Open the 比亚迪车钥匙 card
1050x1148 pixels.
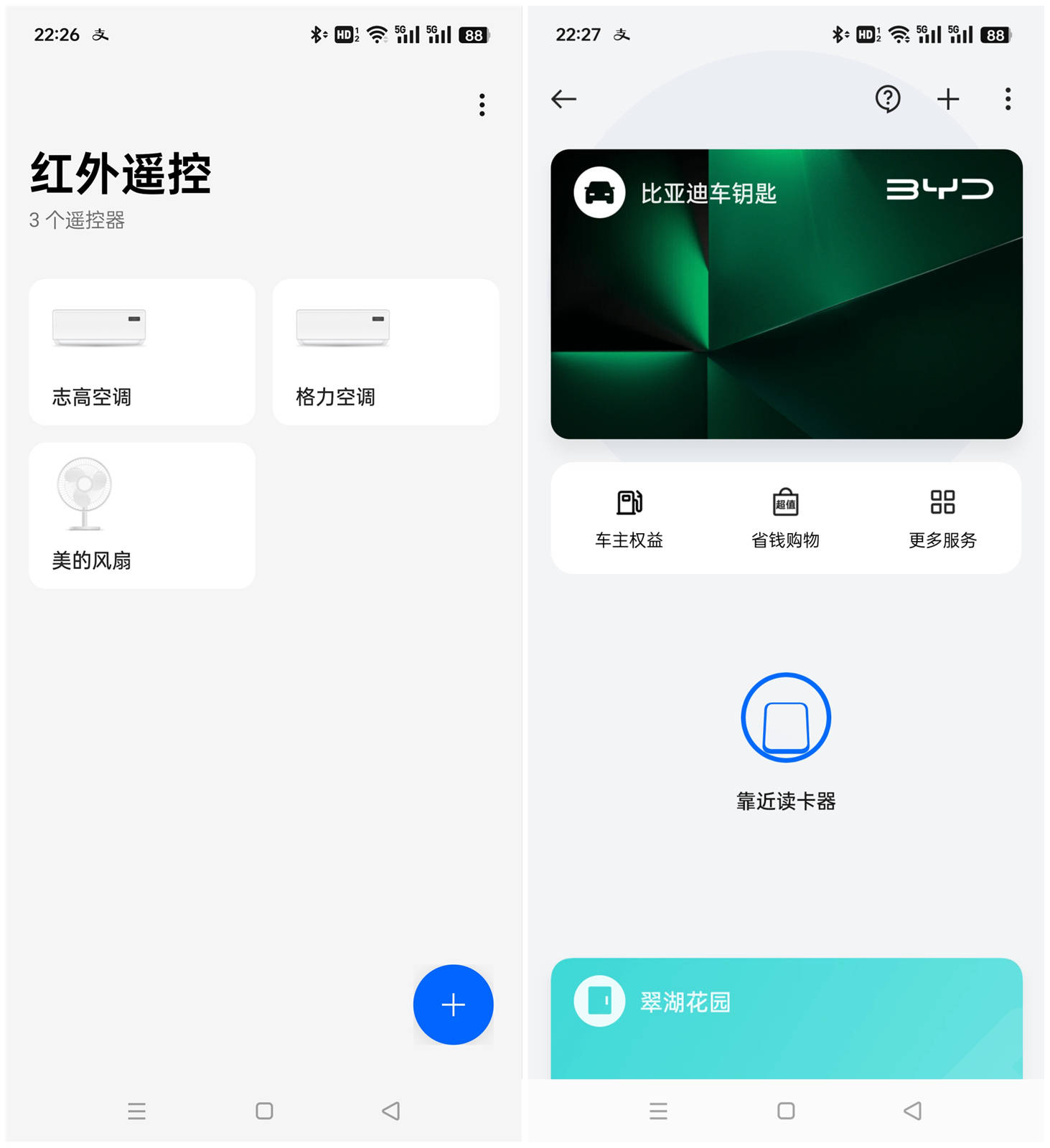(786, 294)
